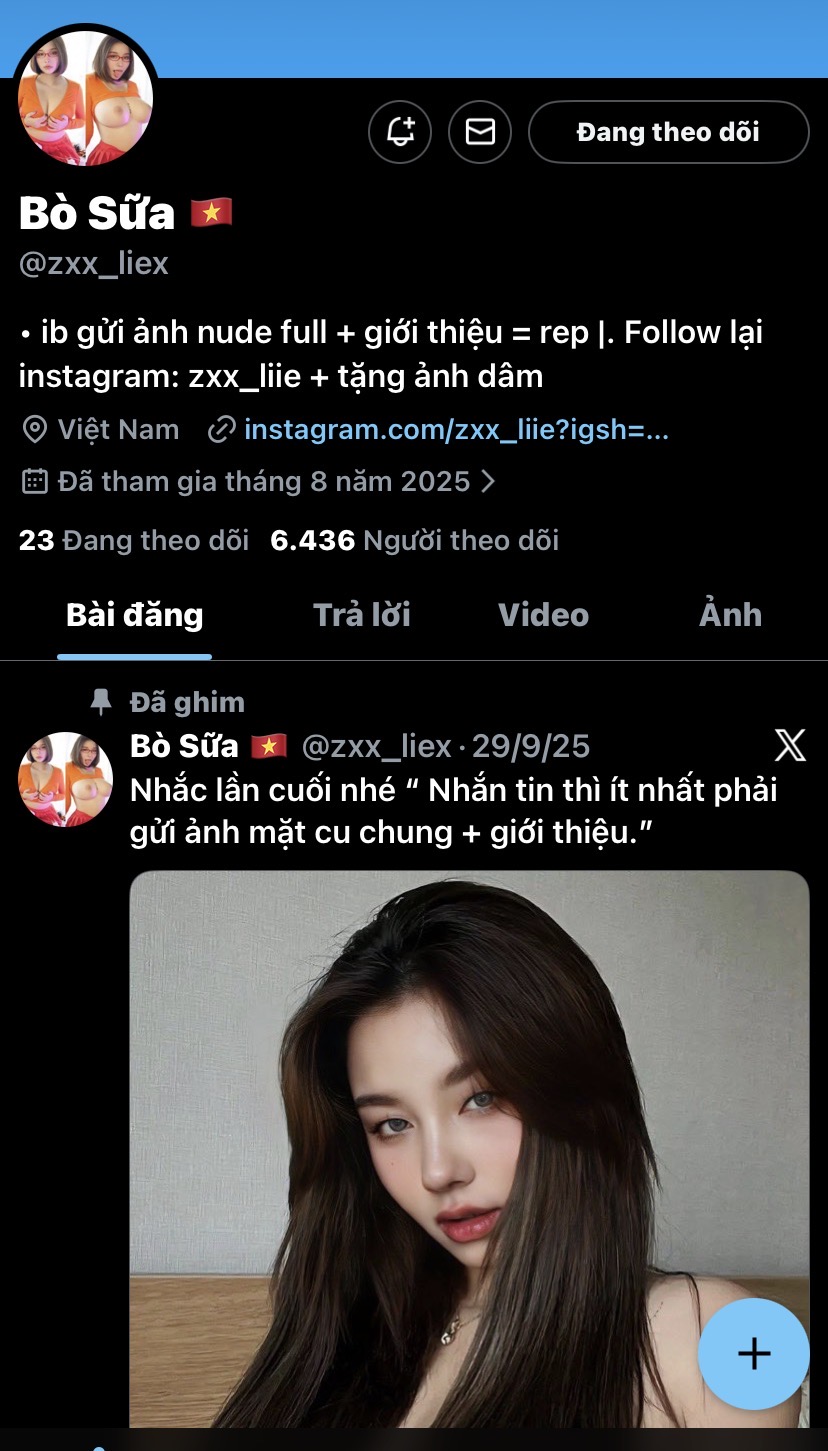The width and height of the screenshot is (828, 1451).
Task: Tap the small avatar beside the pinned post
Action: (x=66, y=779)
